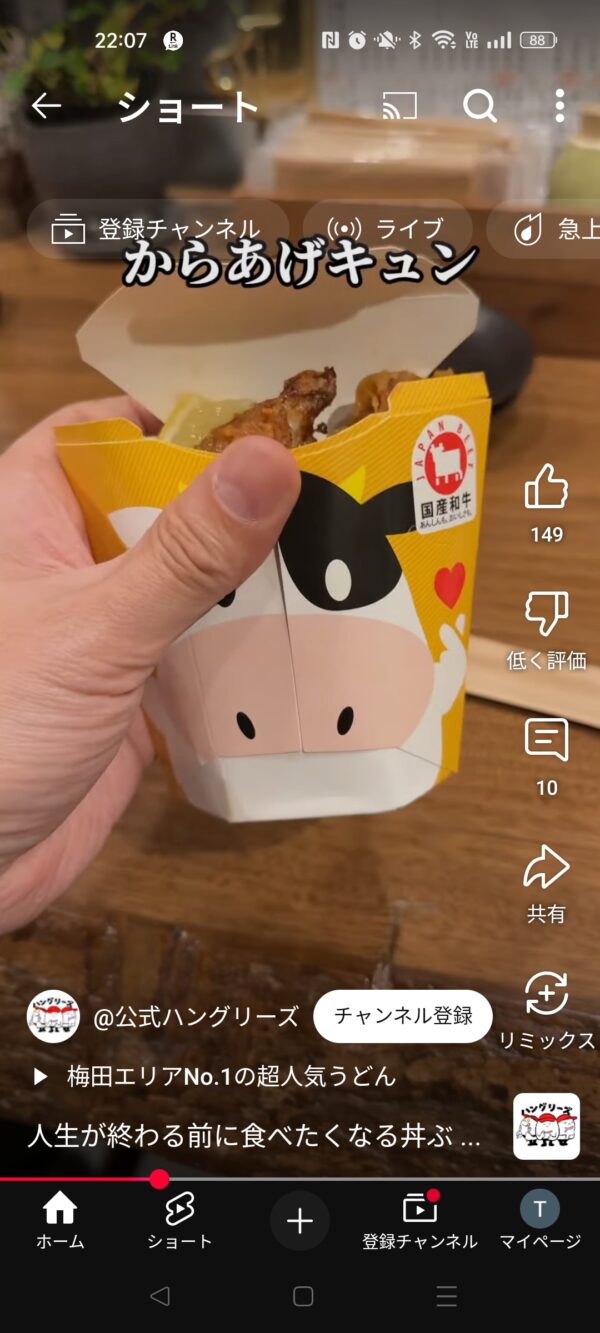This screenshot has width=600, height=1333.
Task: Open the three-dot overflow menu
Action: pyautogui.click(x=560, y=106)
